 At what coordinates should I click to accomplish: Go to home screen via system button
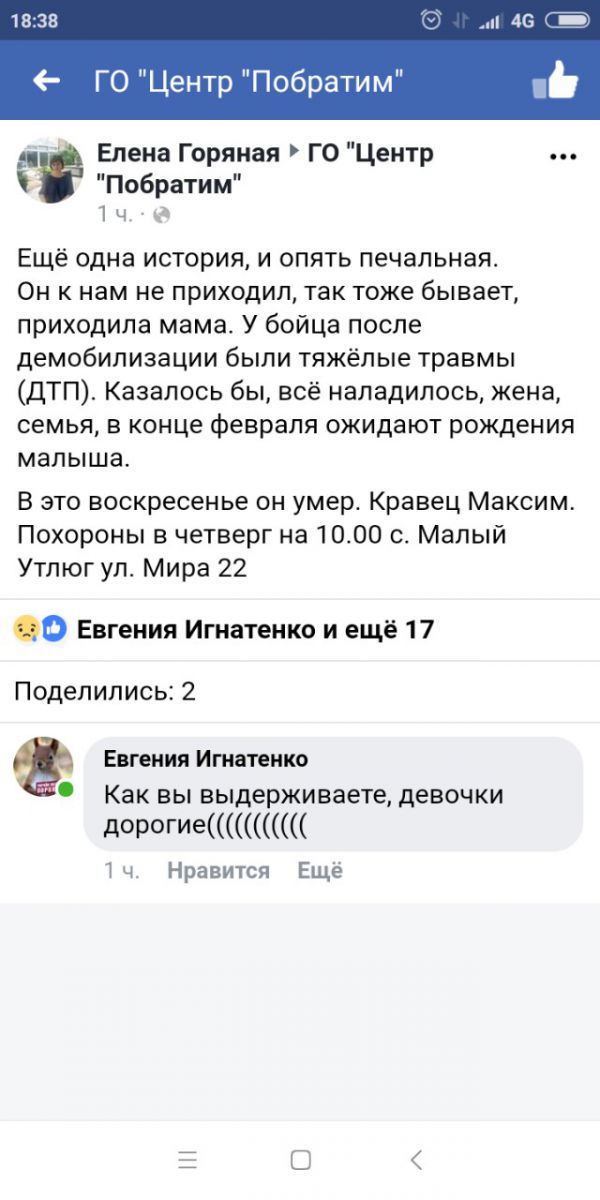(300, 1160)
